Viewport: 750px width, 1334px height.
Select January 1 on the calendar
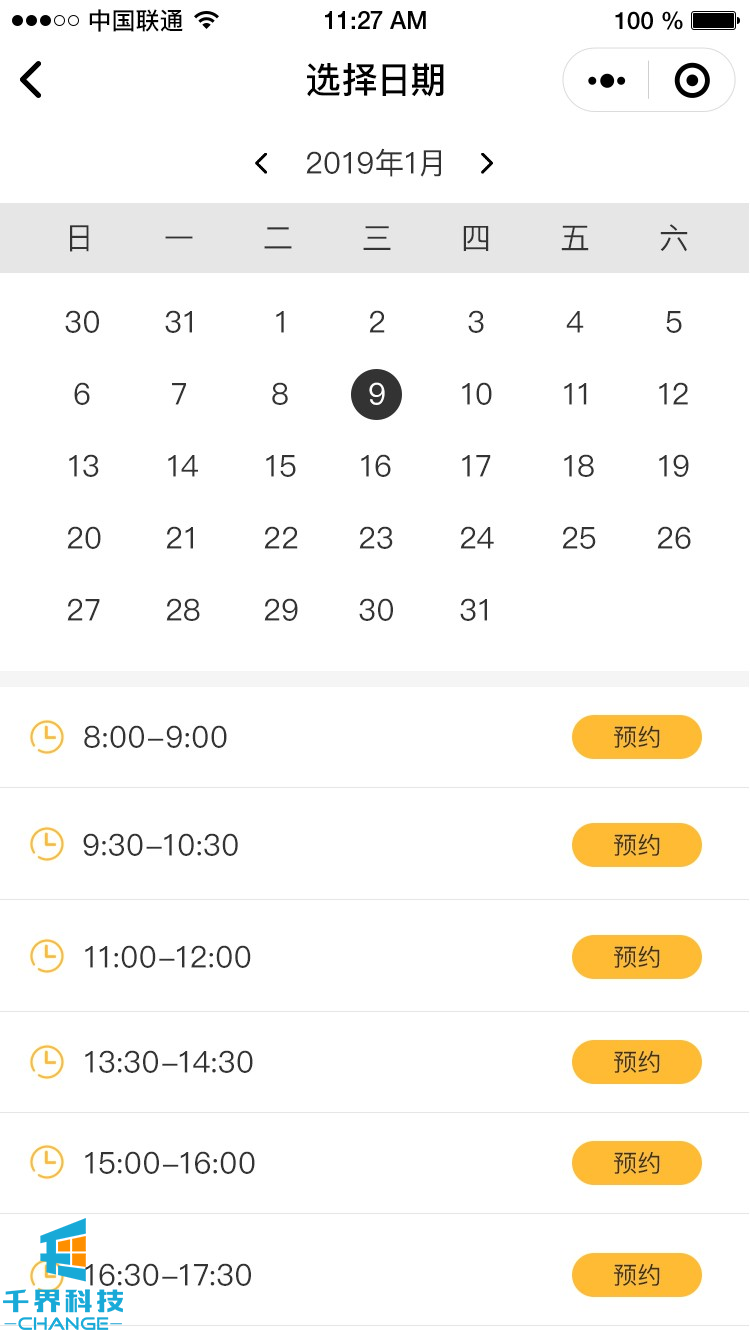coord(280,322)
